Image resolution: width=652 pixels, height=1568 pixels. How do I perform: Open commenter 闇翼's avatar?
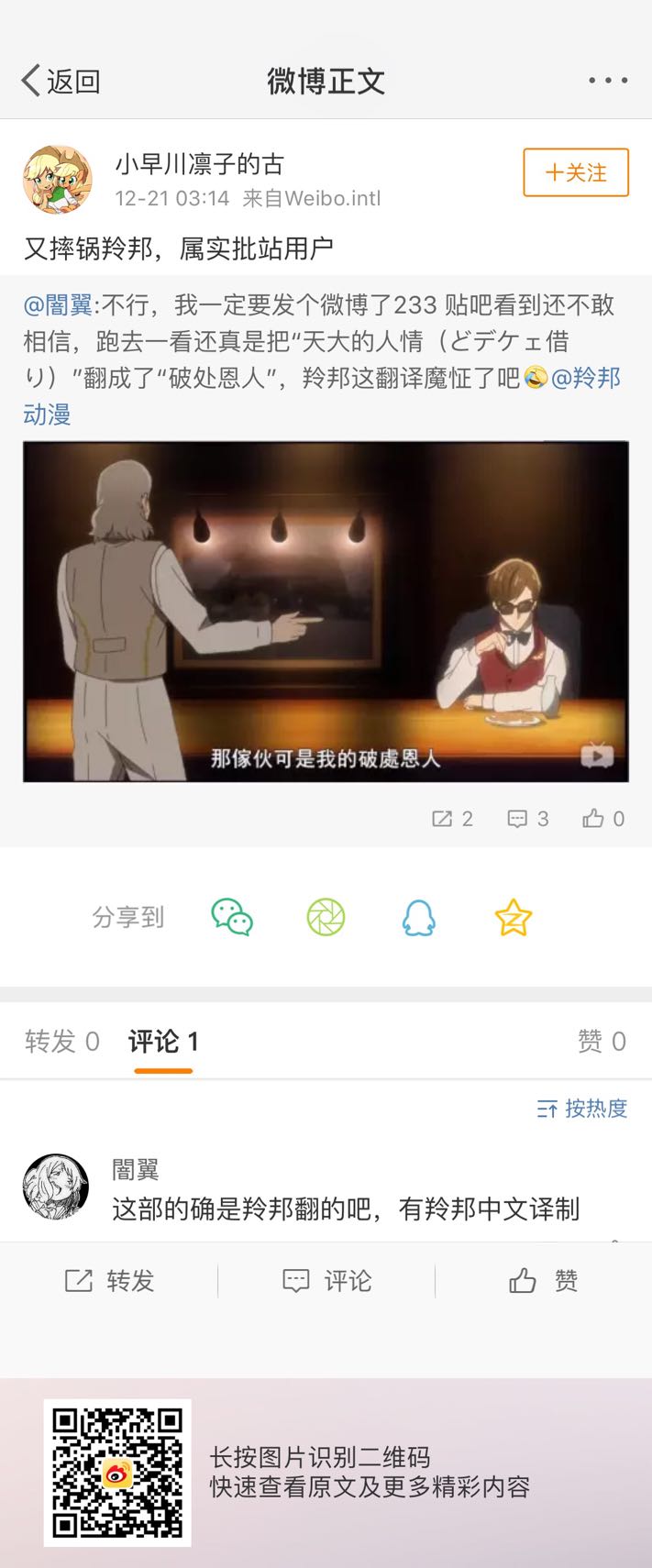pyautogui.click(x=56, y=1187)
